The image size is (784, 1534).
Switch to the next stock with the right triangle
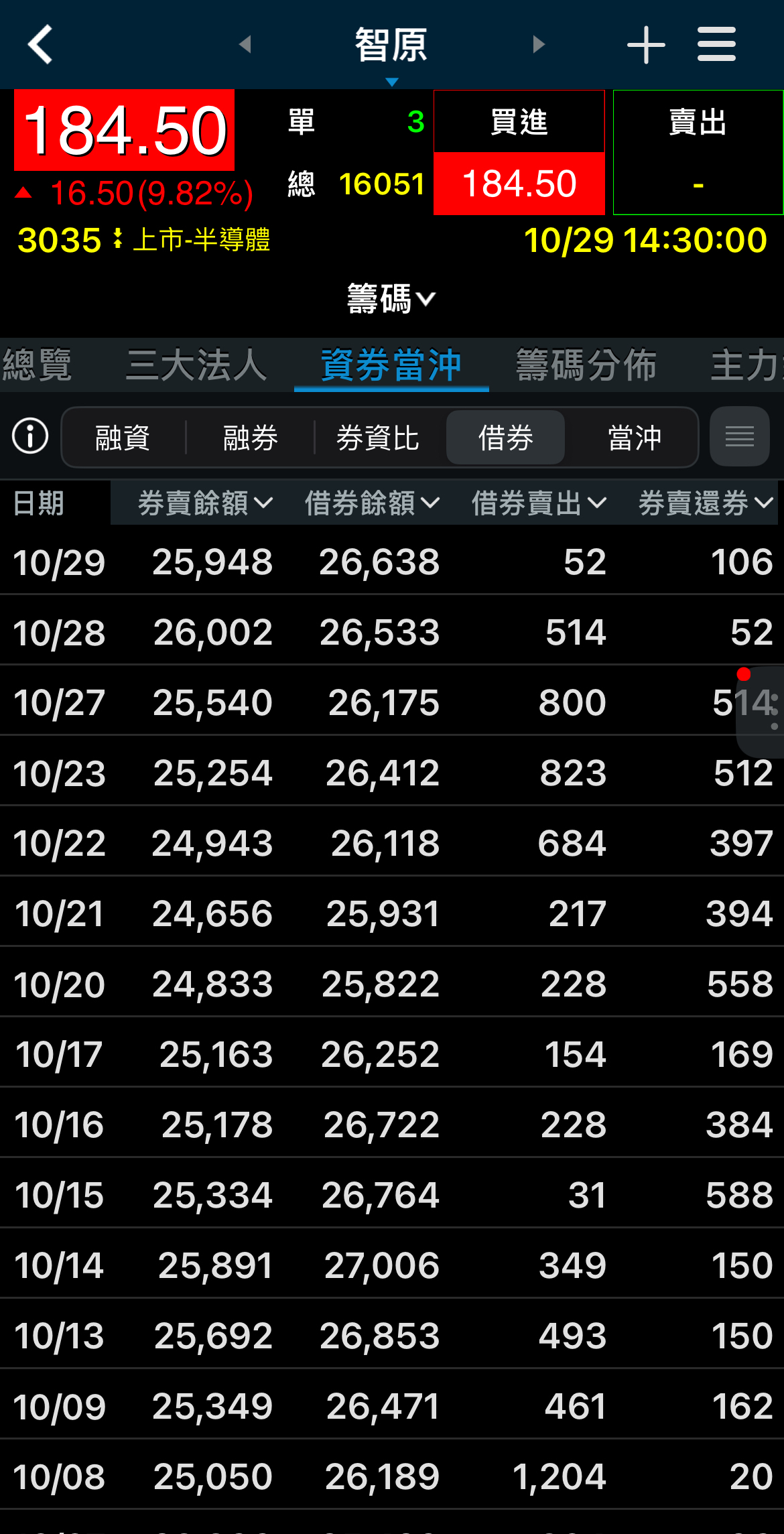click(538, 44)
